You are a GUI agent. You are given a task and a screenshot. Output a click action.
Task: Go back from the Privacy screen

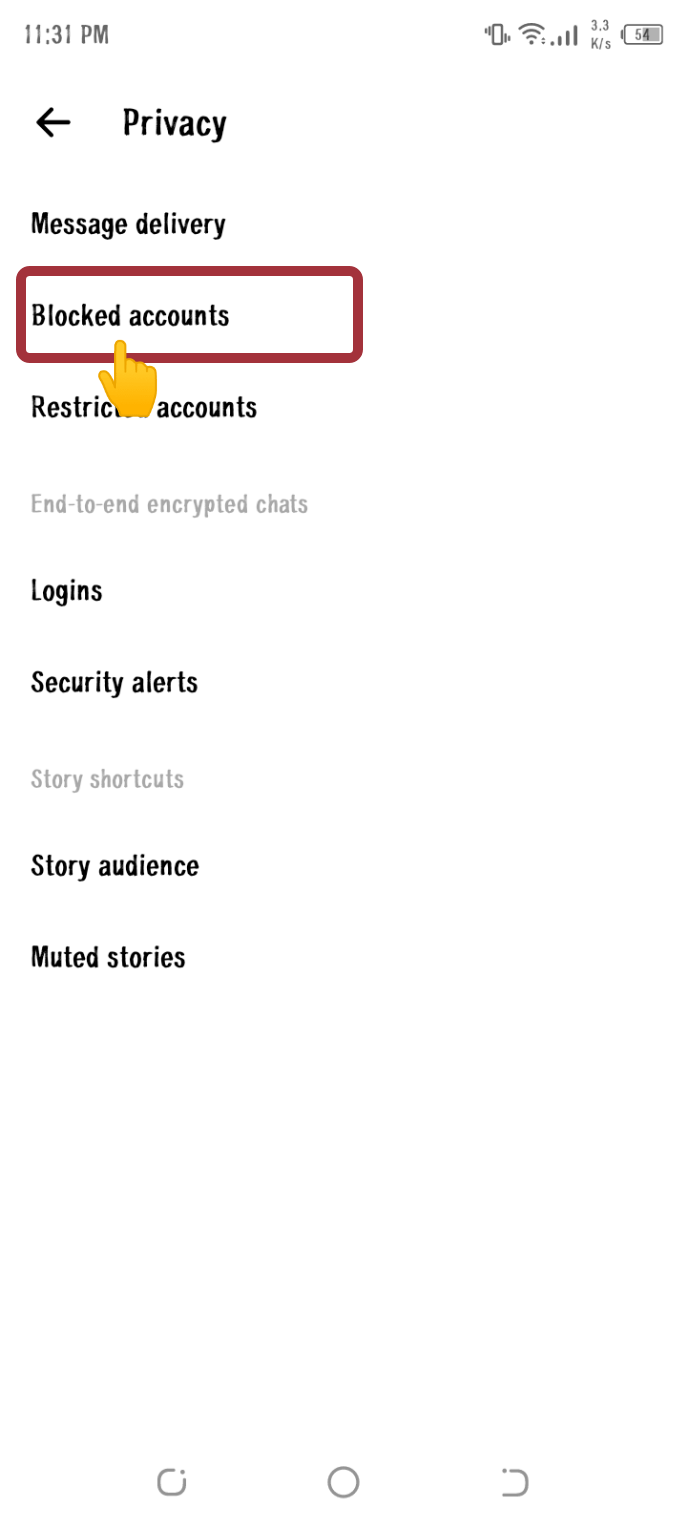(54, 123)
